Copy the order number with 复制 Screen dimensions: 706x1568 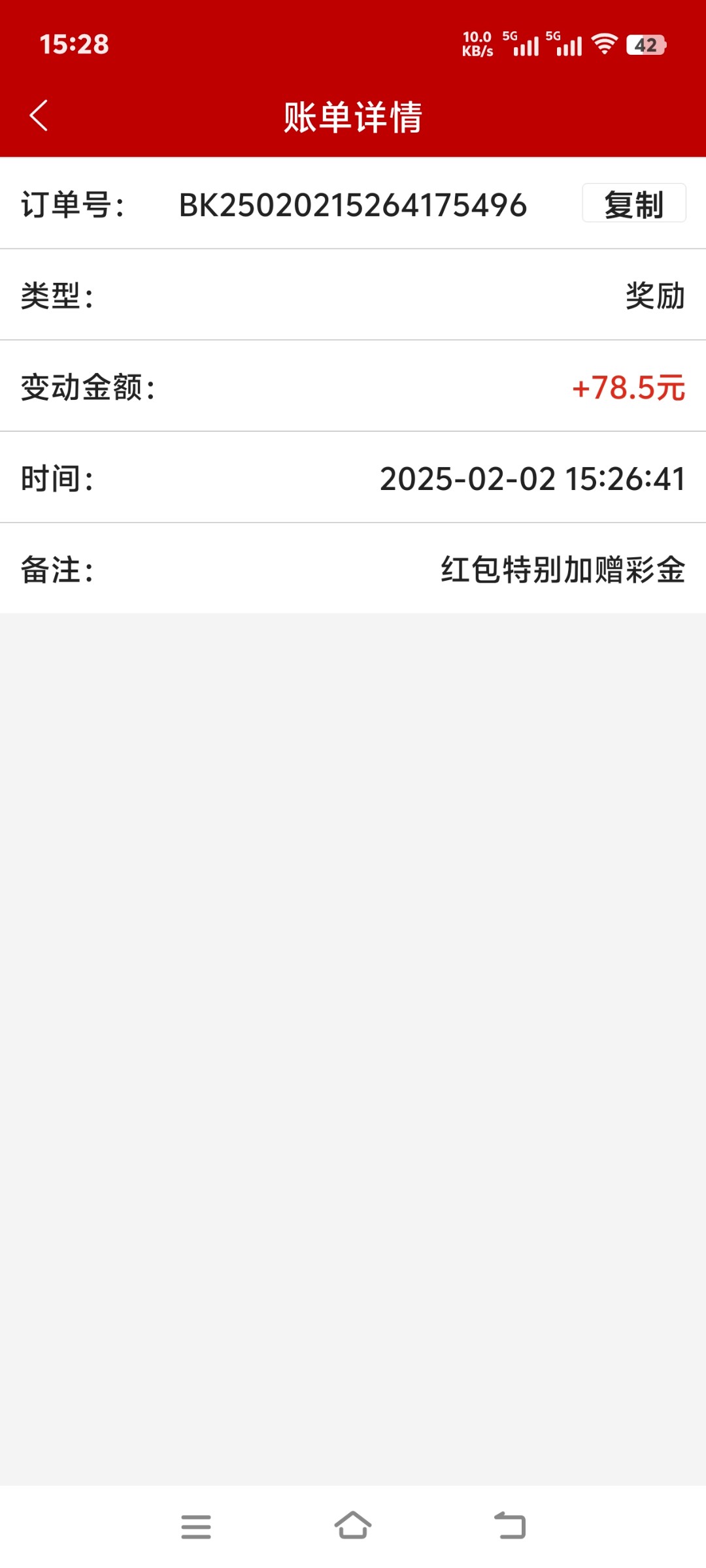click(x=633, y=204)
